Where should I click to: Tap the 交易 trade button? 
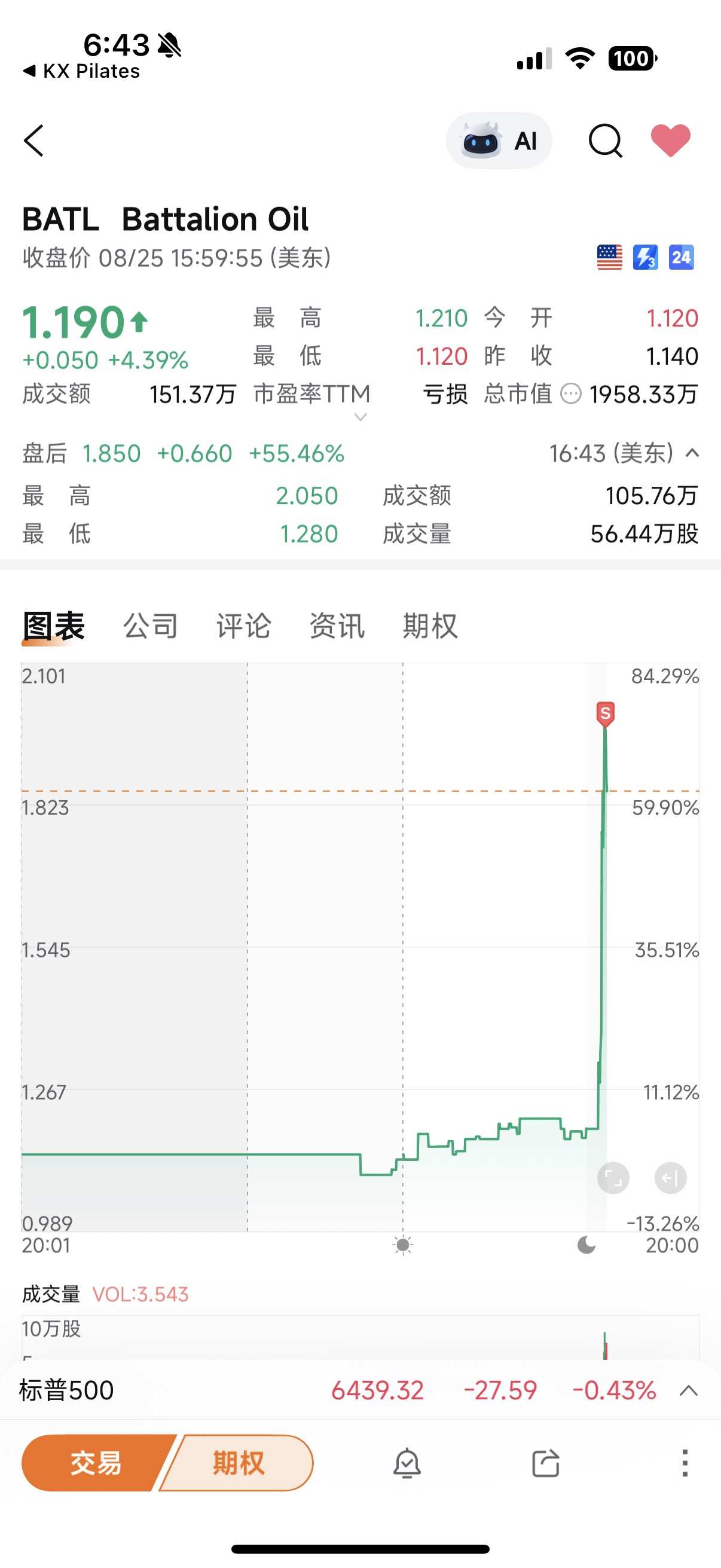pos(94,1463)
